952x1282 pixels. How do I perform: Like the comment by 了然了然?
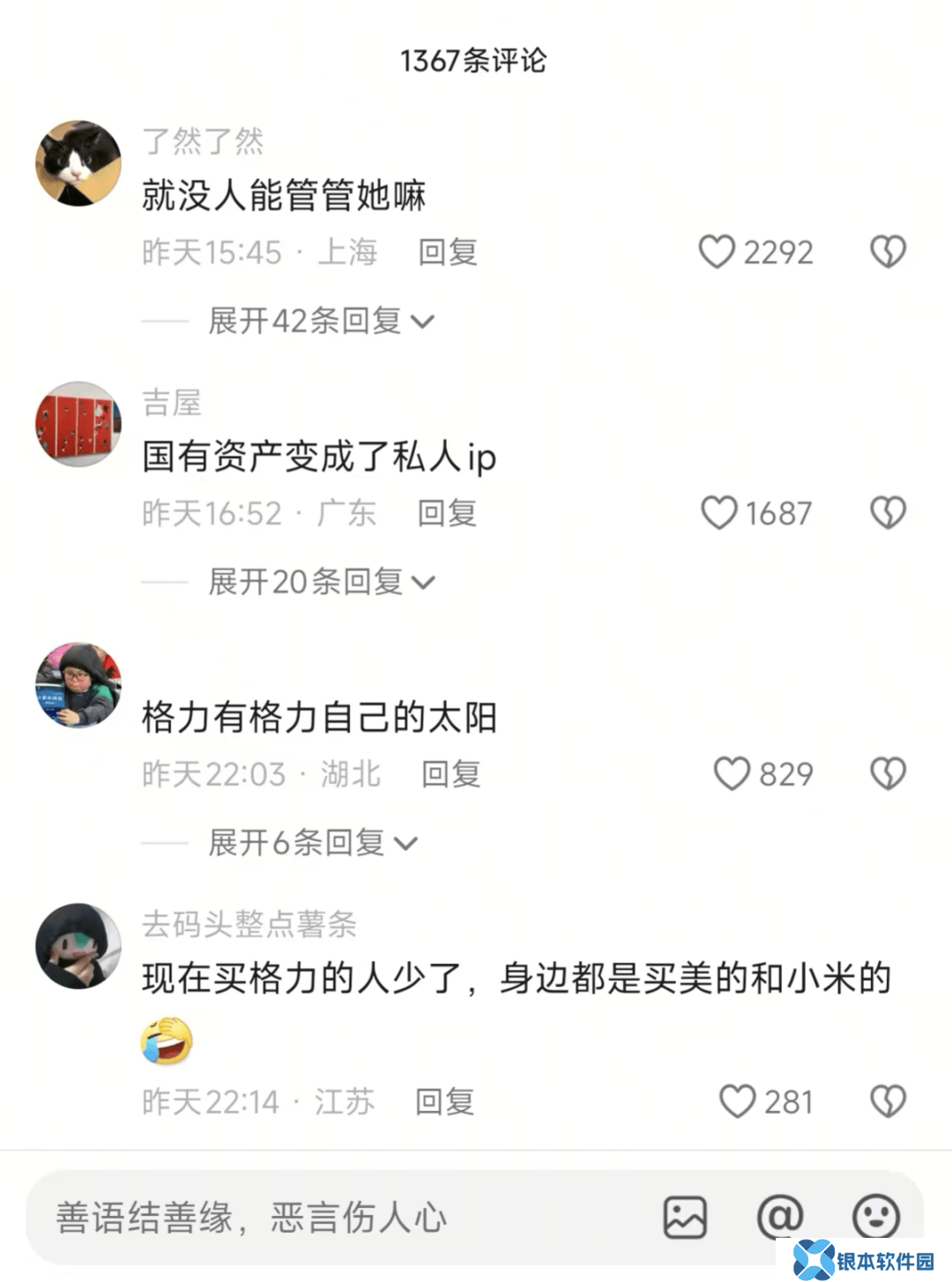pyautogui.click(x=717, y=252)
